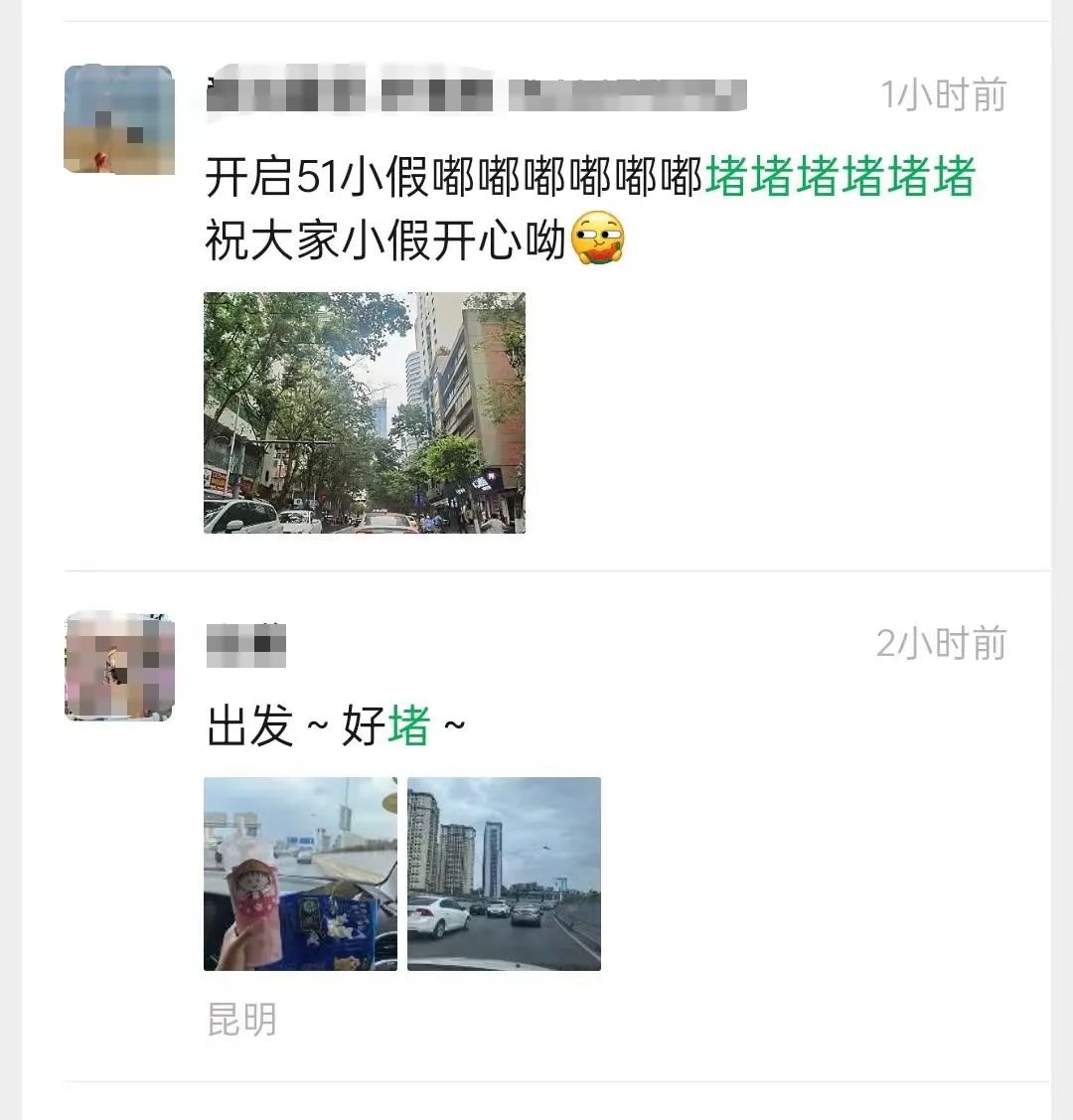
Task: Open the first poster's beach avatar
Action: pos(117,117)
